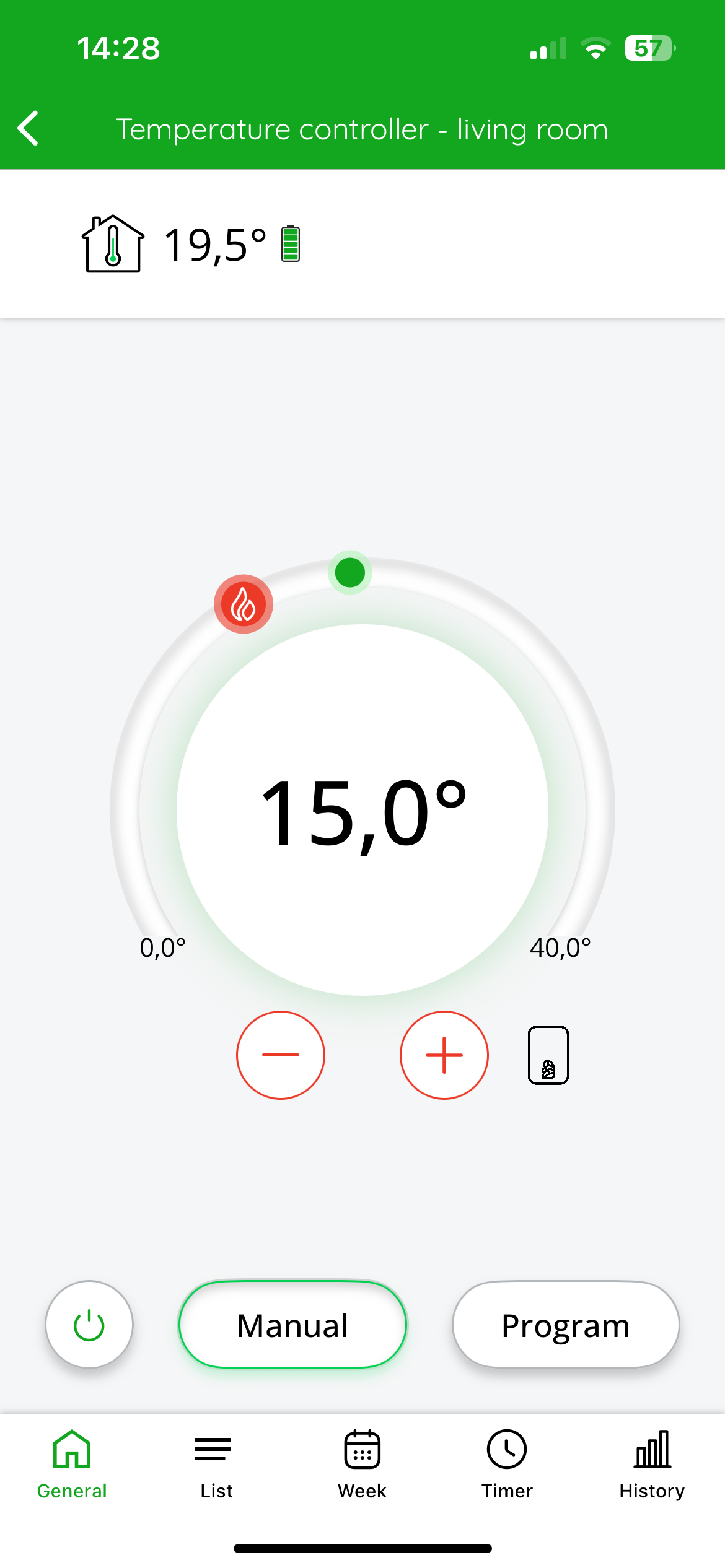Open the boiler icon beside the plus button

click(x=548, y=1055)
